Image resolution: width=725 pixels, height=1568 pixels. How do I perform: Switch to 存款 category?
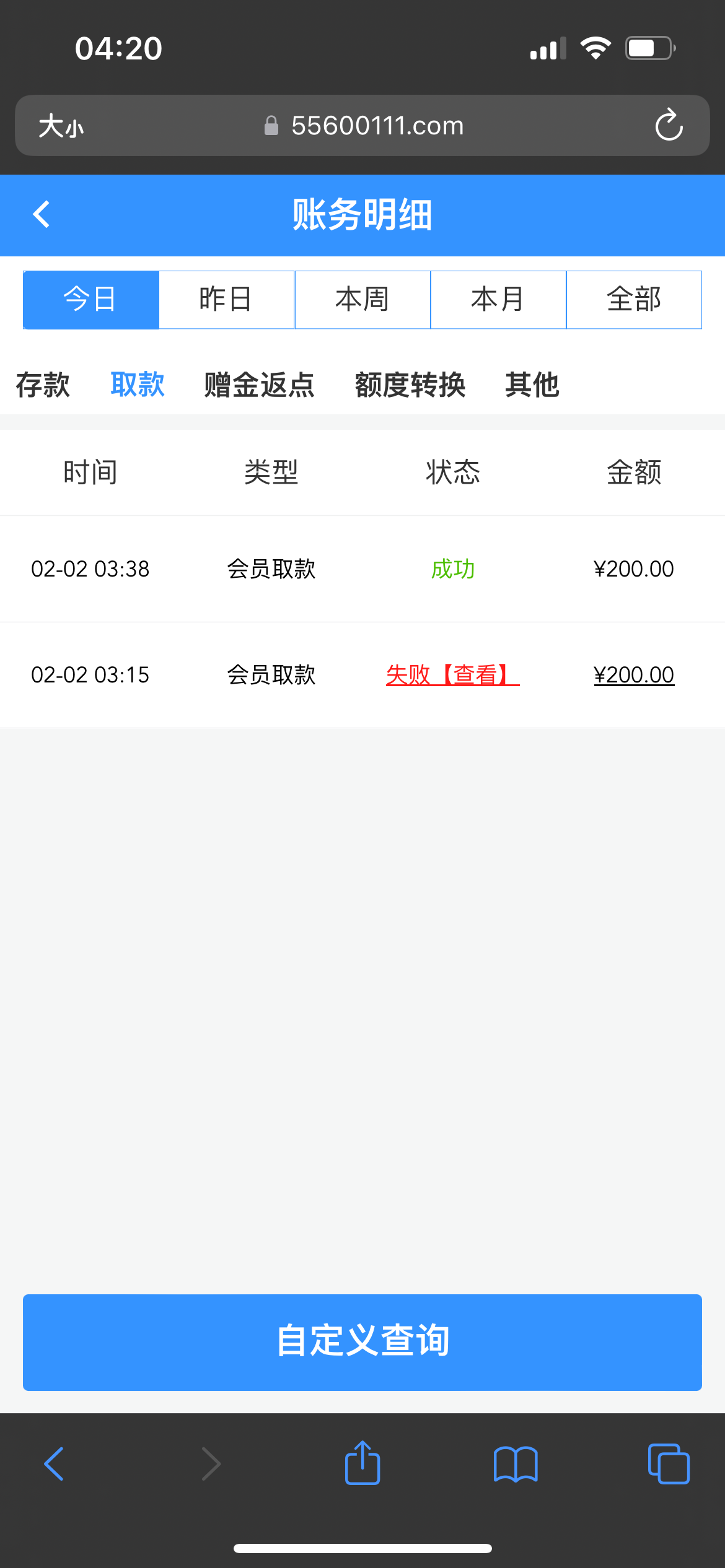click(x=43, y=385)
